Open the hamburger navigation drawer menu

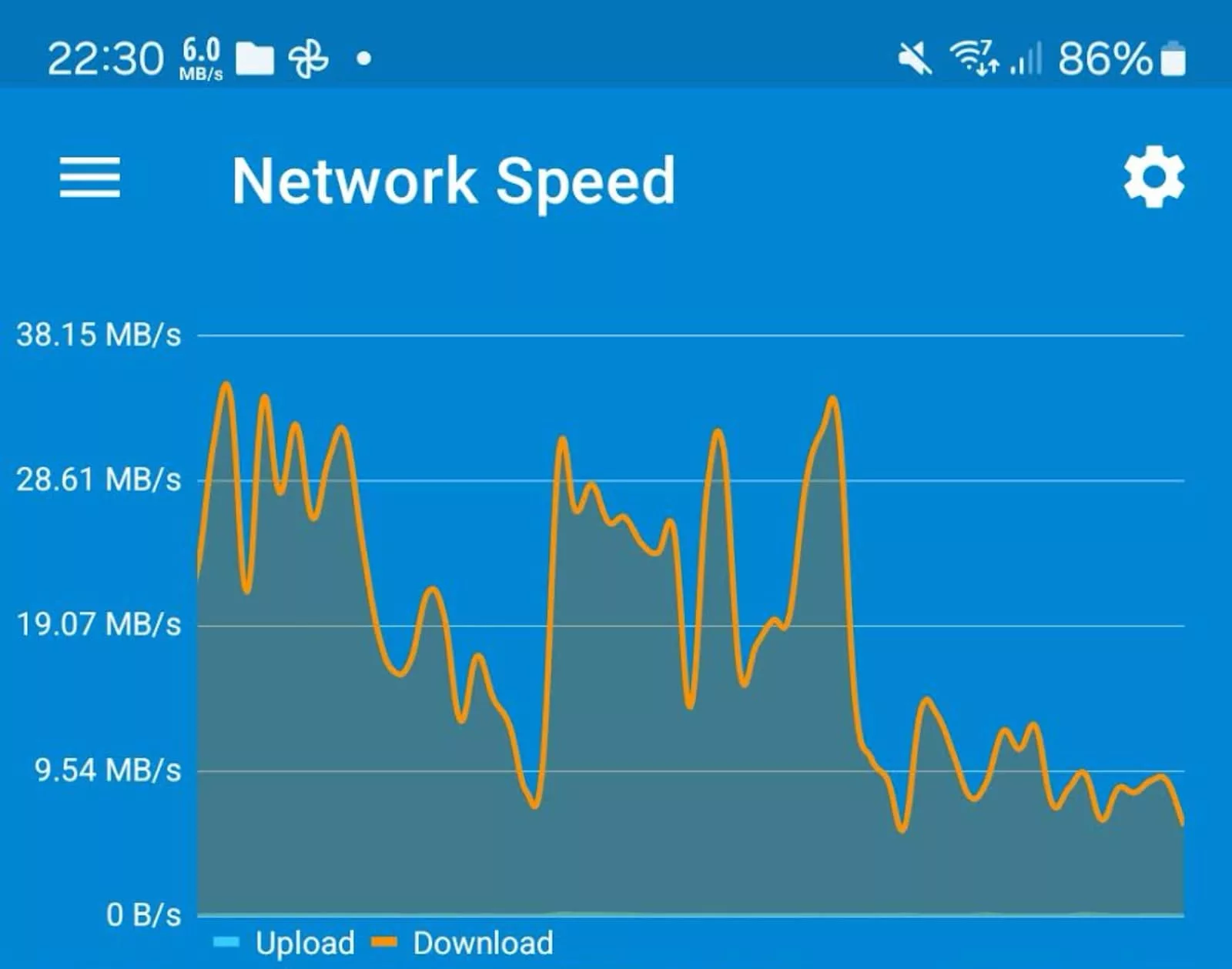[x=90, y=178]
